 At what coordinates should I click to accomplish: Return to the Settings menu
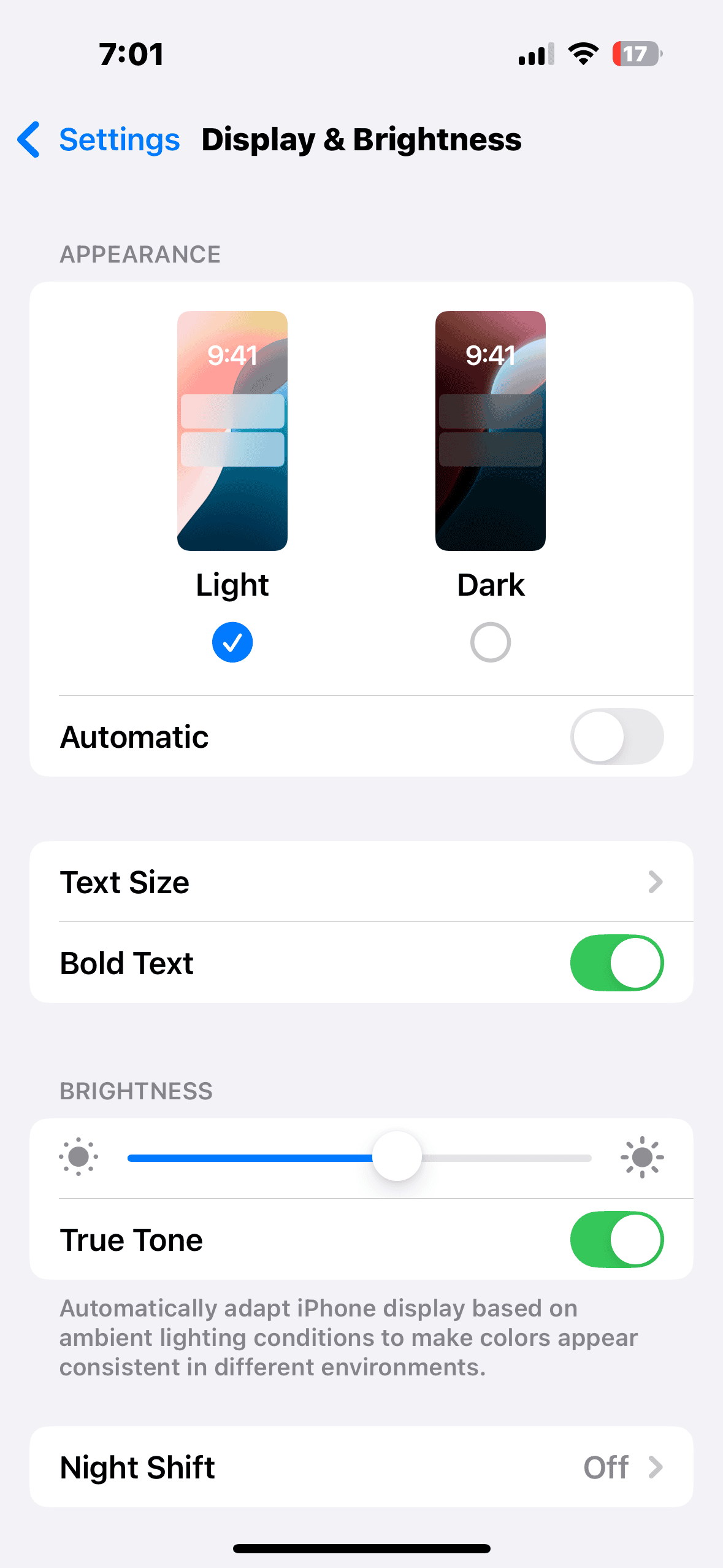[119, 140]
